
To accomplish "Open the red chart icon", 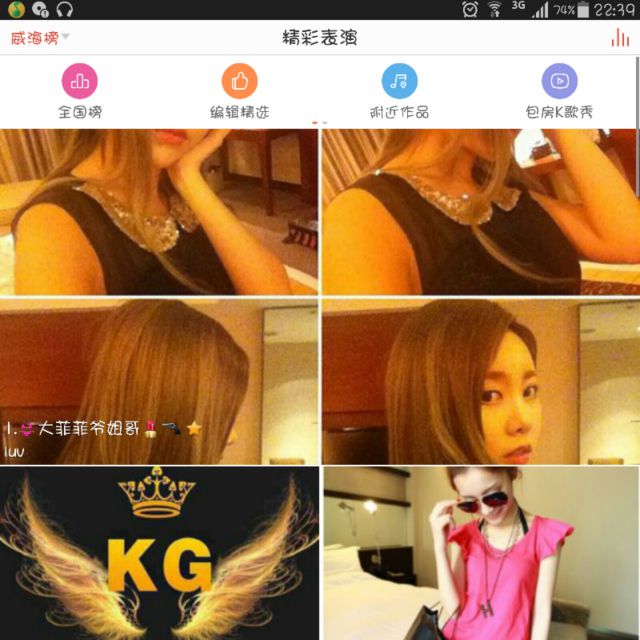I will (x=619, y=39).
